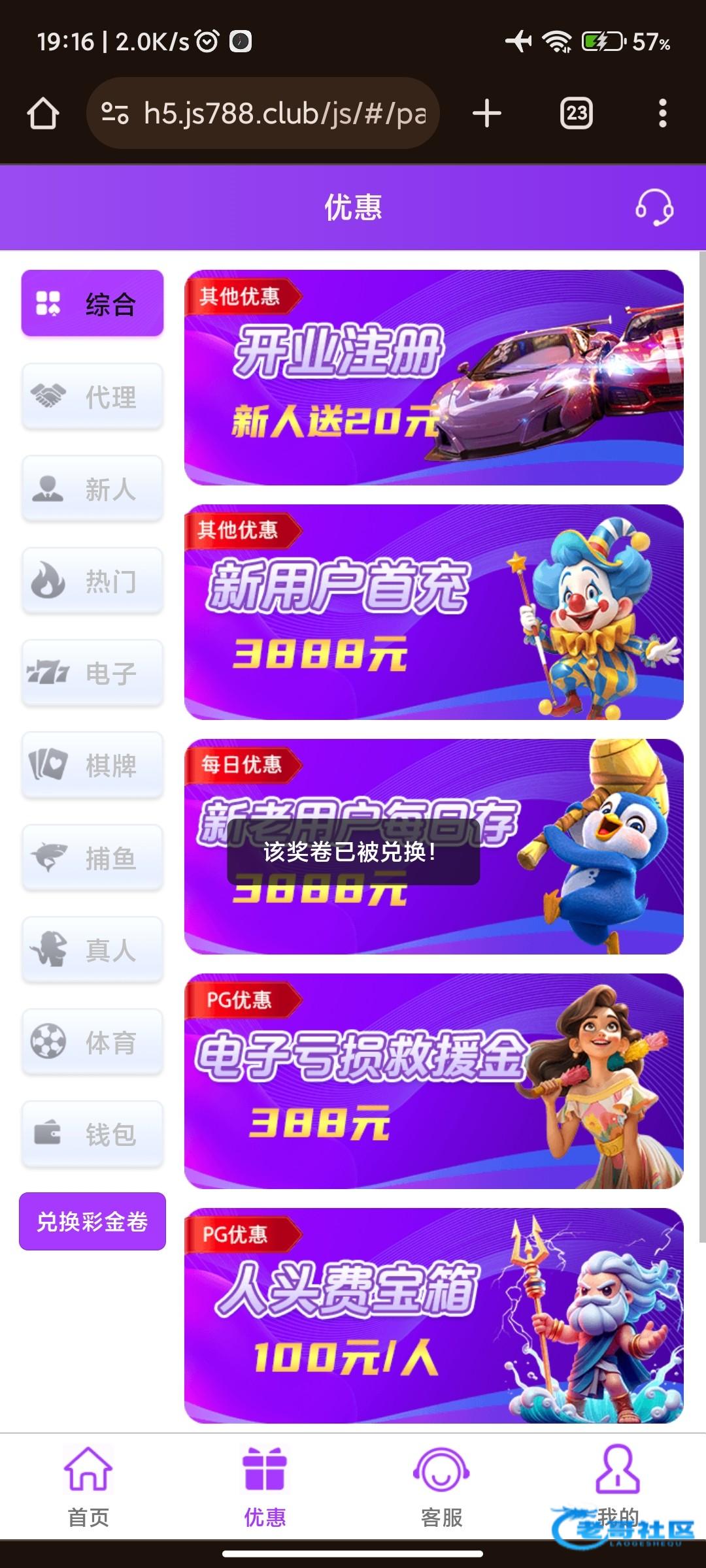This screenshot has height=1568, width=706.
Task: Select the 体育 category
Action: coord(92,1042)
